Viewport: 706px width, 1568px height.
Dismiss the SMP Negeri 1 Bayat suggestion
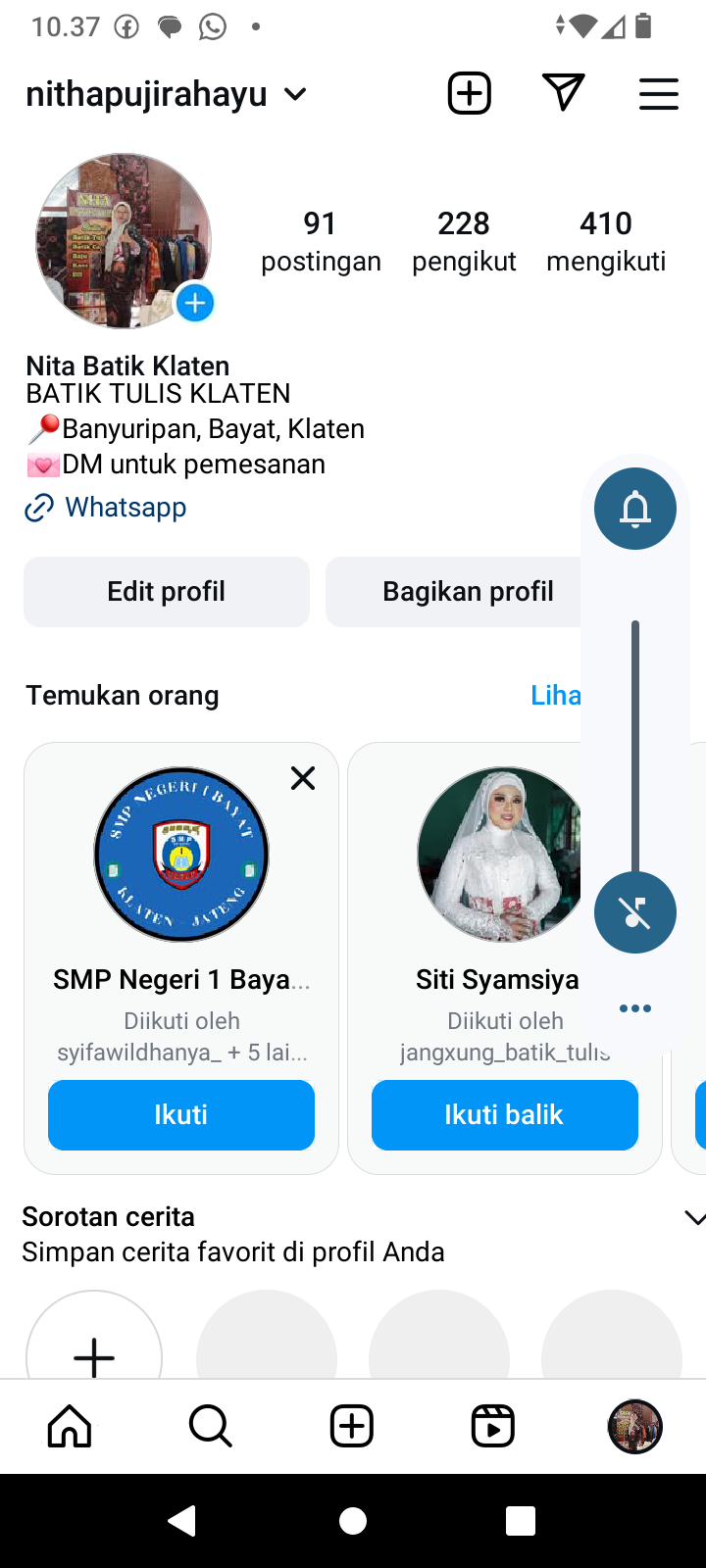coord(303,777)
